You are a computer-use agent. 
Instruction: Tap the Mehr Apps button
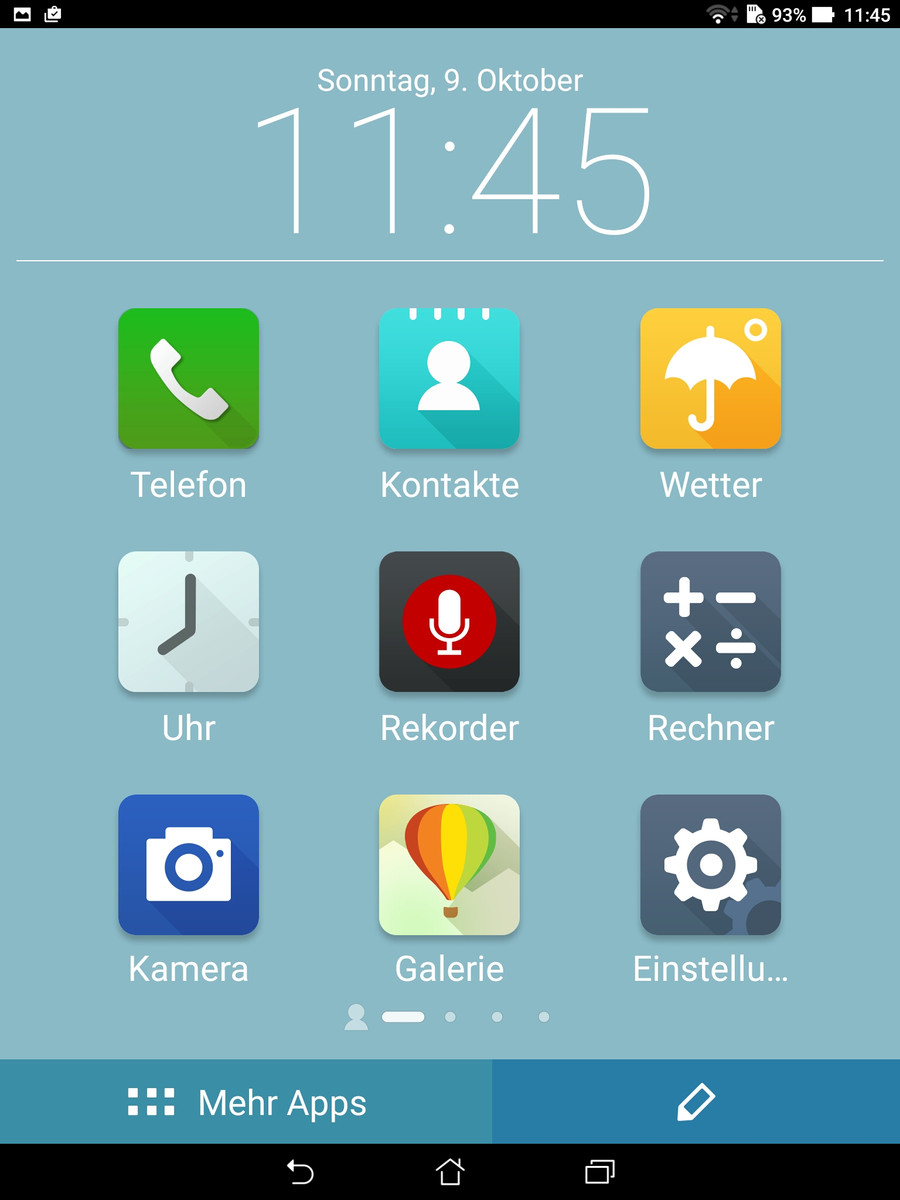click(x=246, y=1102)
